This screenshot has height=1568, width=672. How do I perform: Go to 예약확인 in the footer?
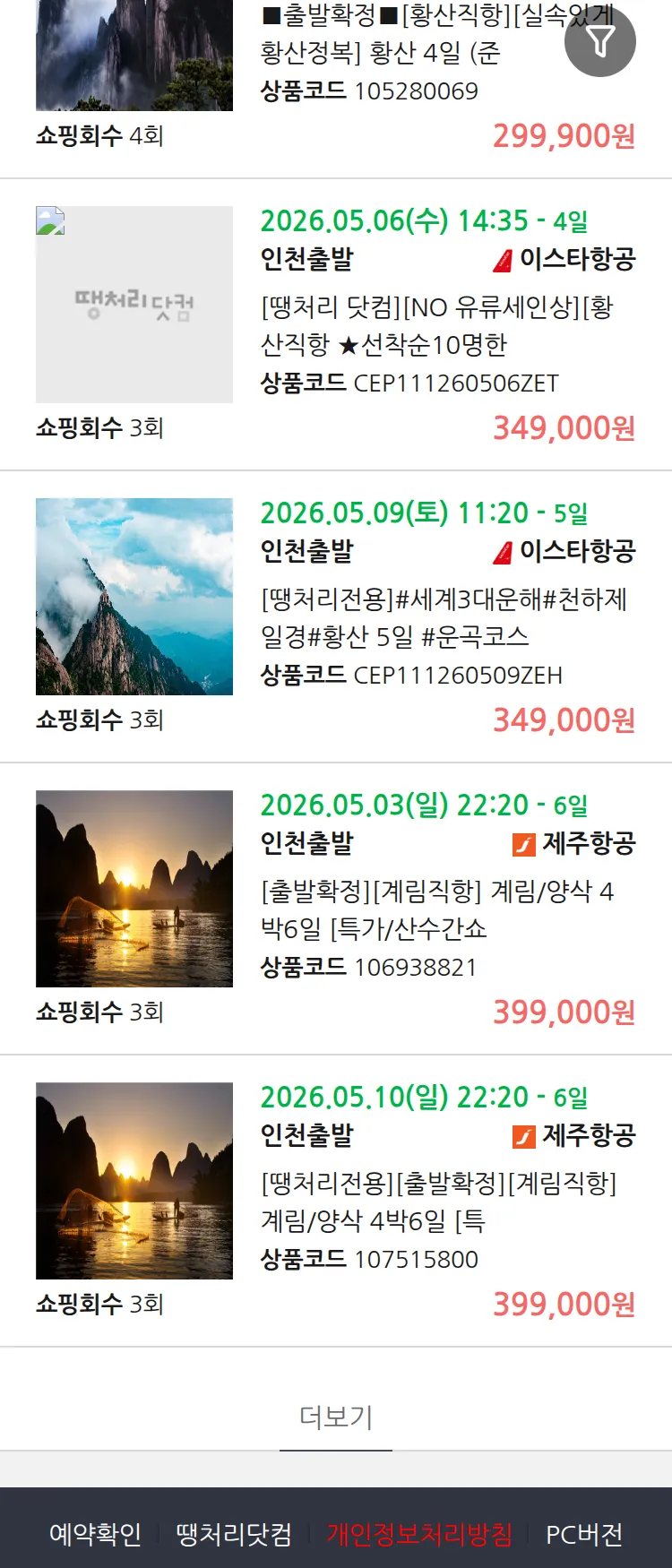95,1534
